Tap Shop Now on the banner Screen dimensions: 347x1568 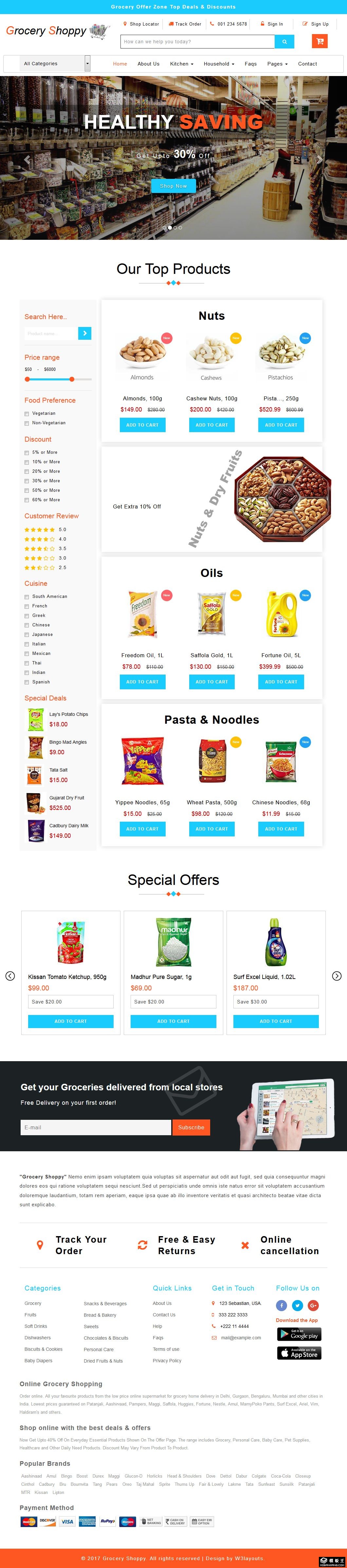[x=173, y=186]
